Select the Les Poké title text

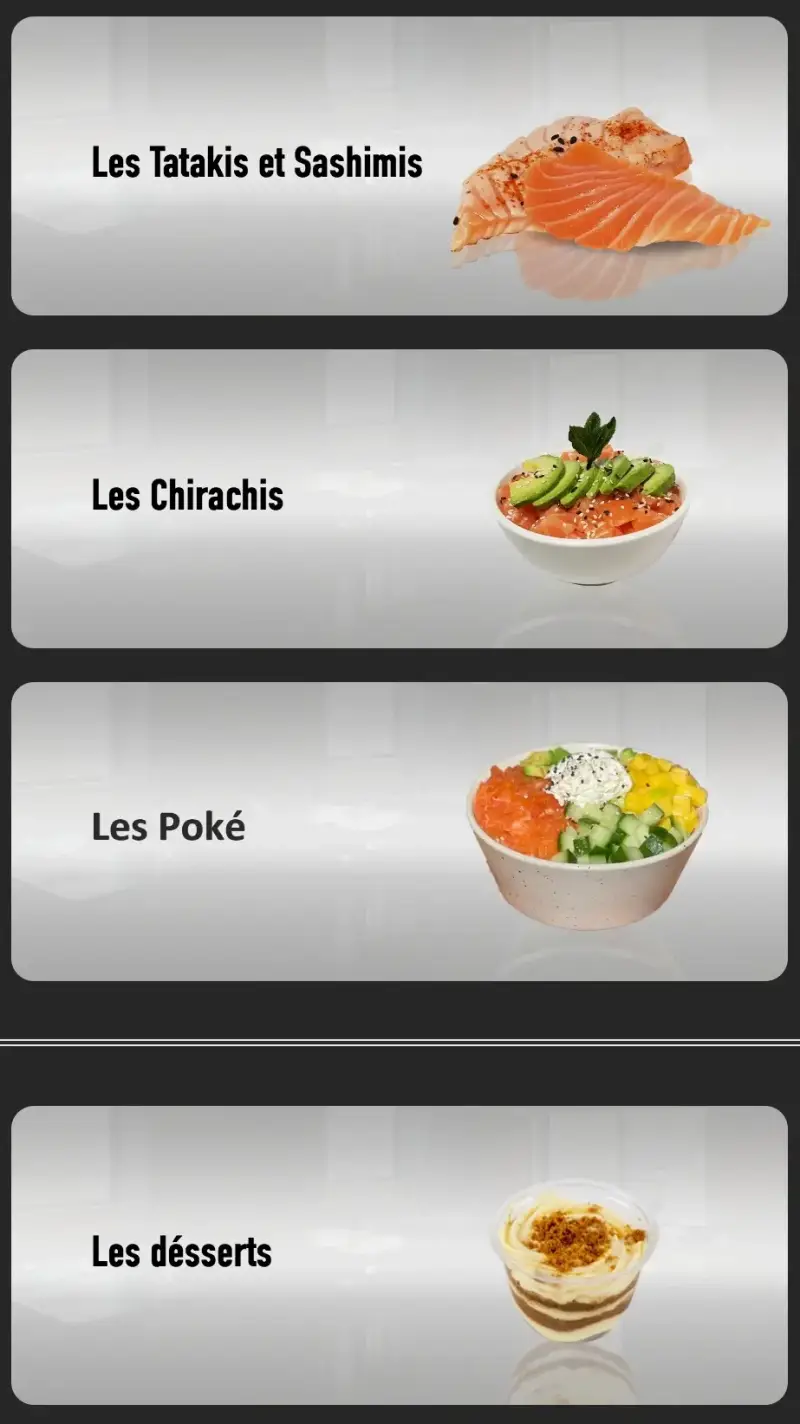point(170,825)
